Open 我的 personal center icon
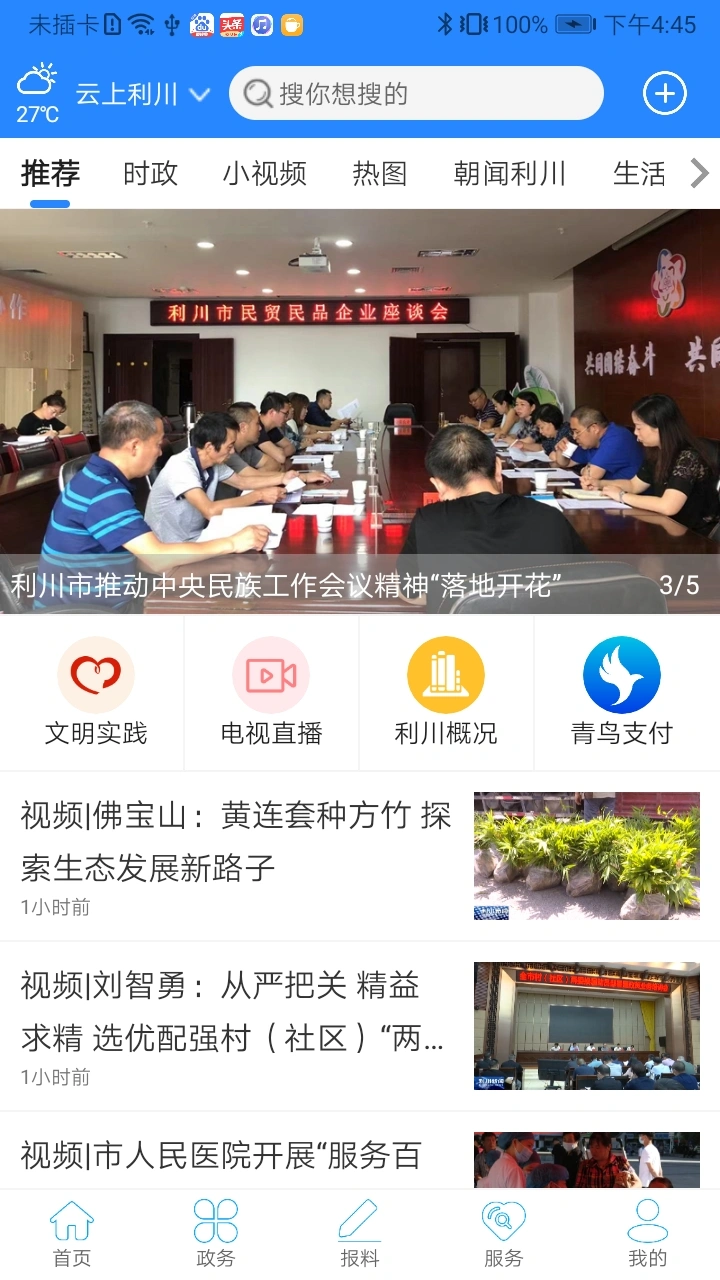Screen dimensions: 720x1280 pos(647,1230)
